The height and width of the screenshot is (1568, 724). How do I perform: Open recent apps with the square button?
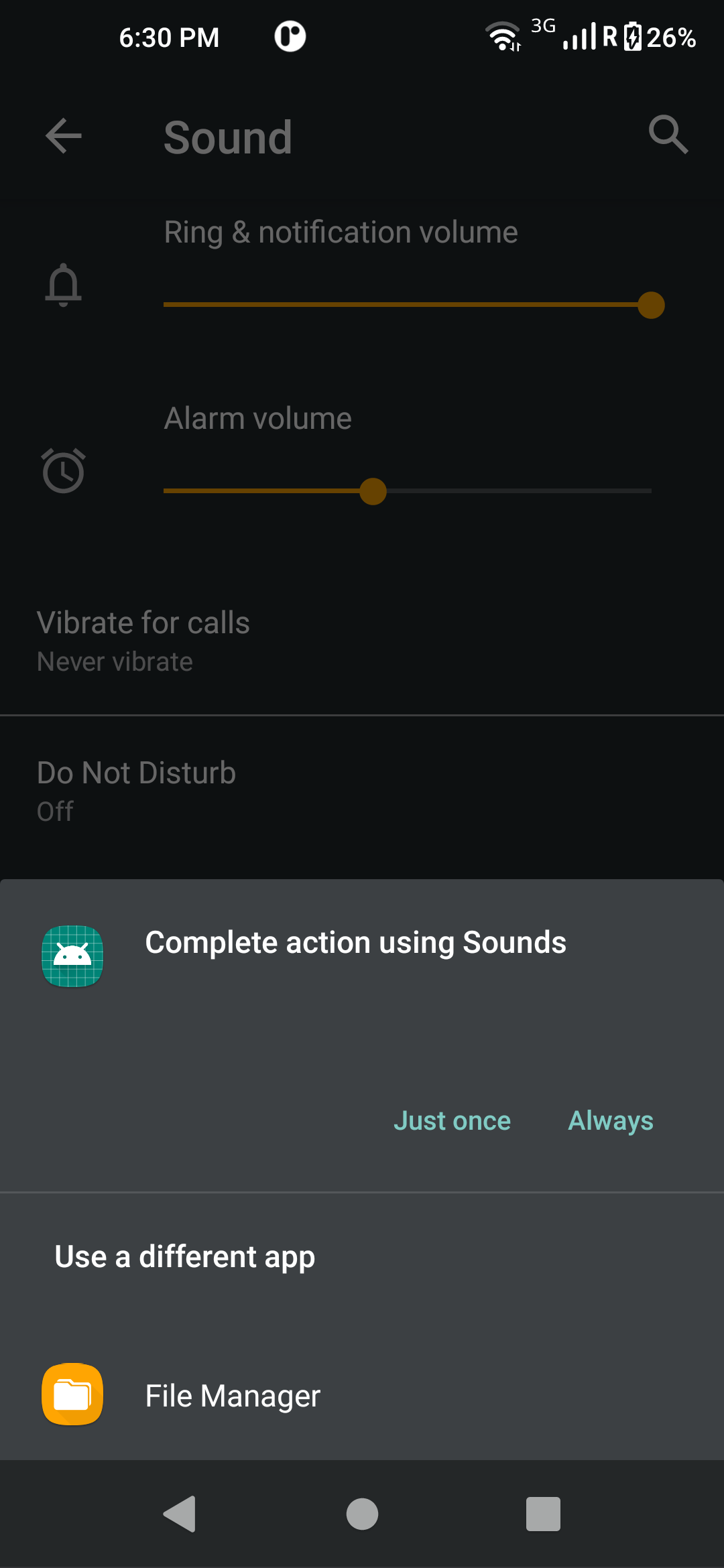pos(543,1514)
